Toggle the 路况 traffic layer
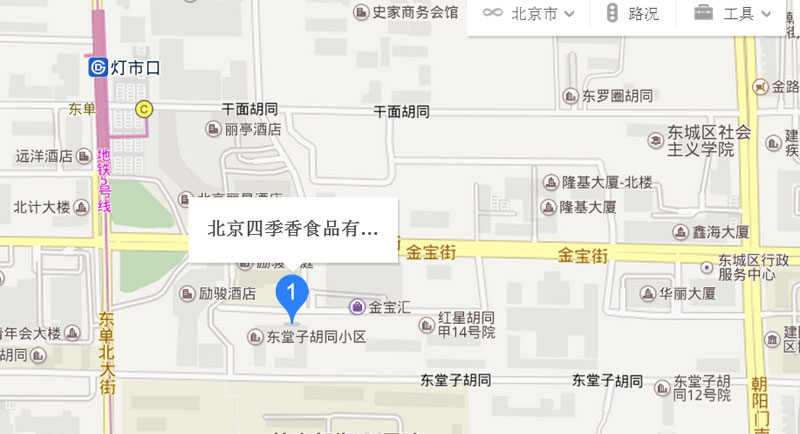800x434 pixels. 631,14
